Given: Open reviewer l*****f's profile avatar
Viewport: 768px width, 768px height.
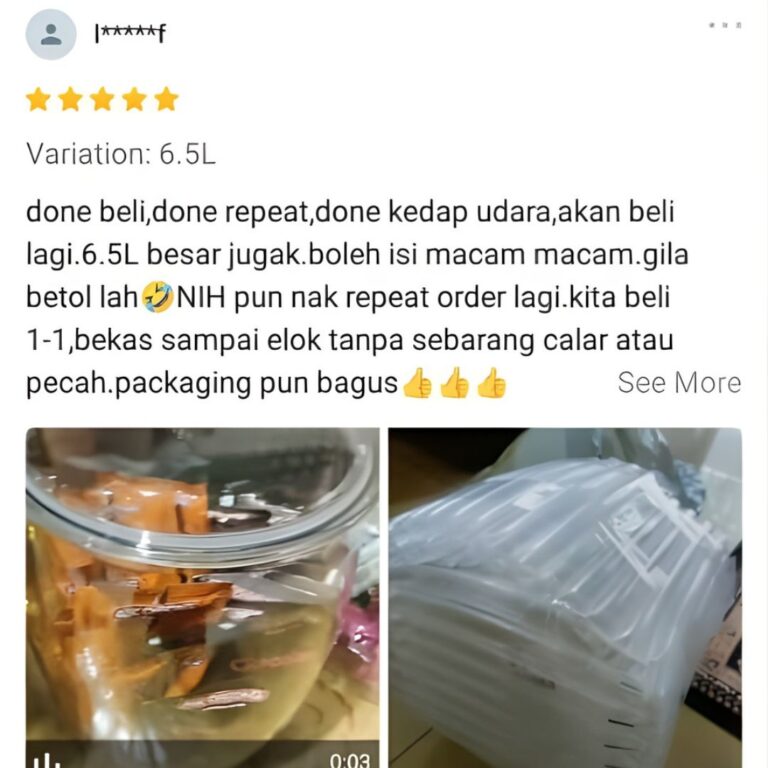Looking at the screenshot, I should [x=51, y=35].
